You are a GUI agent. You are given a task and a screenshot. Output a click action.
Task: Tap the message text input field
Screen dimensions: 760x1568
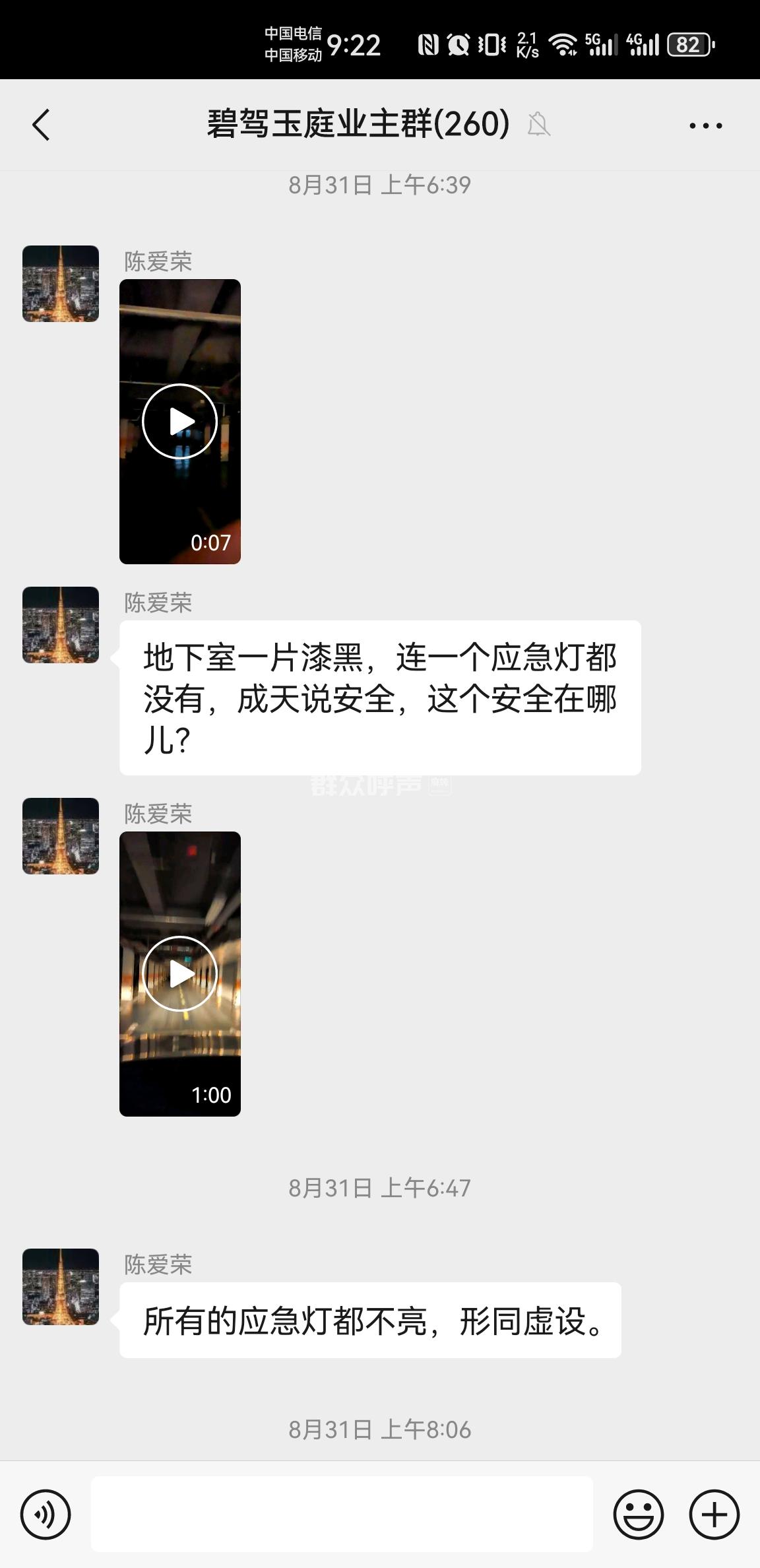[x=342, y=1514]
